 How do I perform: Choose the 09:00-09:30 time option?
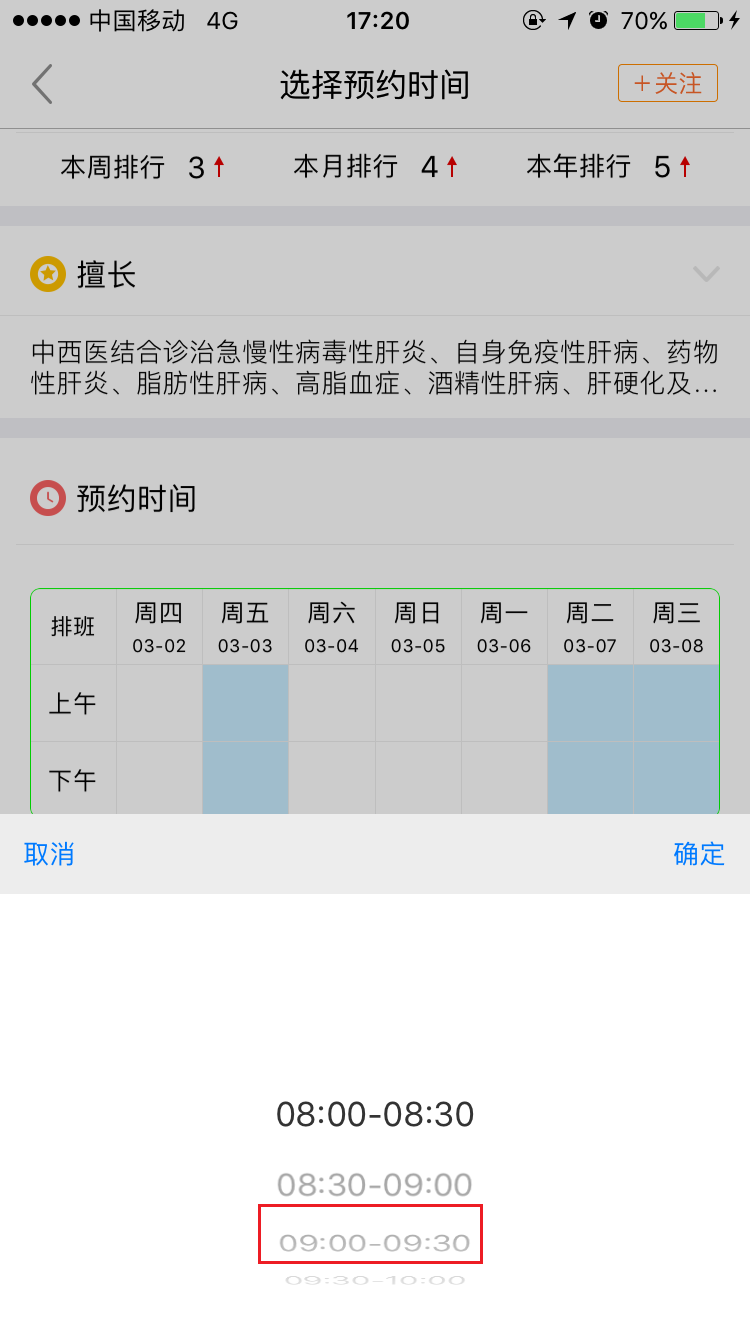pos(375,1243)
